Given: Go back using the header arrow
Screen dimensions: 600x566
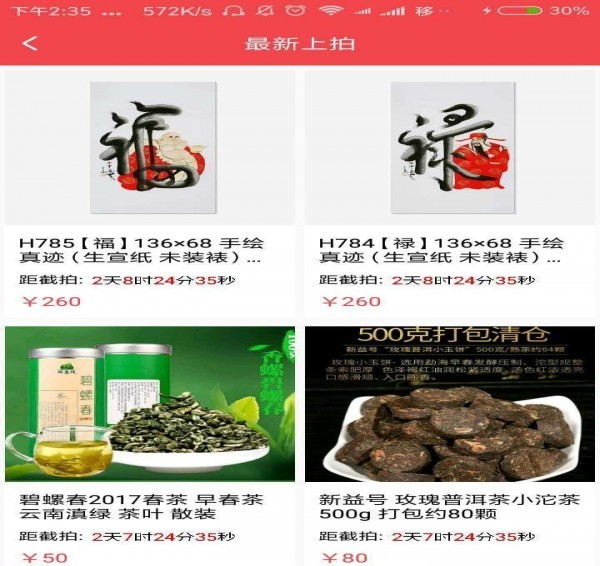Looking at the screenshot, I should click(30, 44).
